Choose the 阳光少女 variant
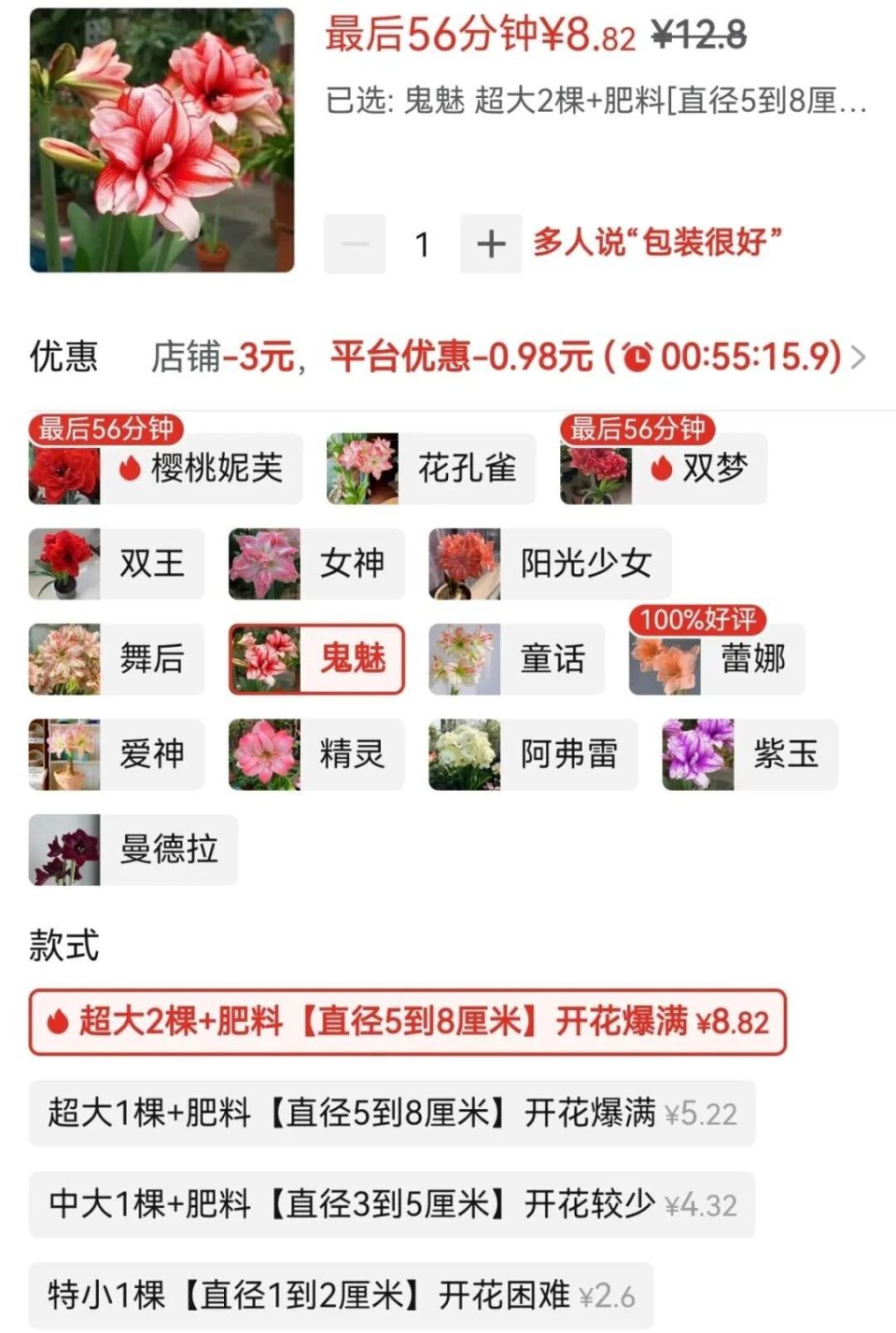Image resolution: width=896 pixels, height=1333 pixels. 546,565
